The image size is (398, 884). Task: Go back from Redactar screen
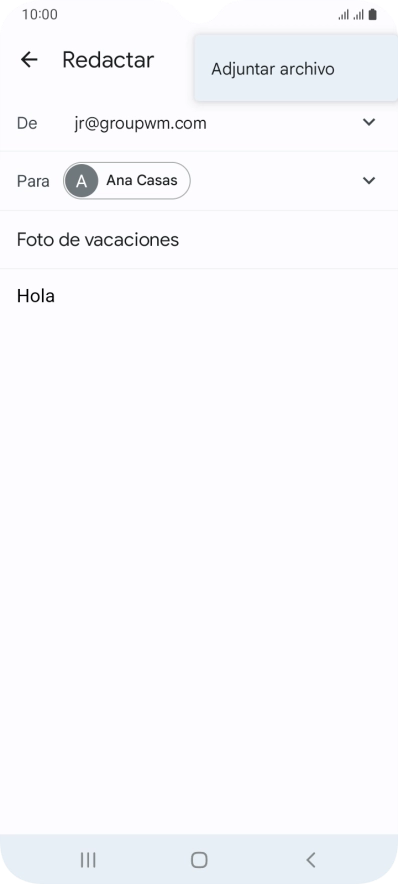click(29, 59)
